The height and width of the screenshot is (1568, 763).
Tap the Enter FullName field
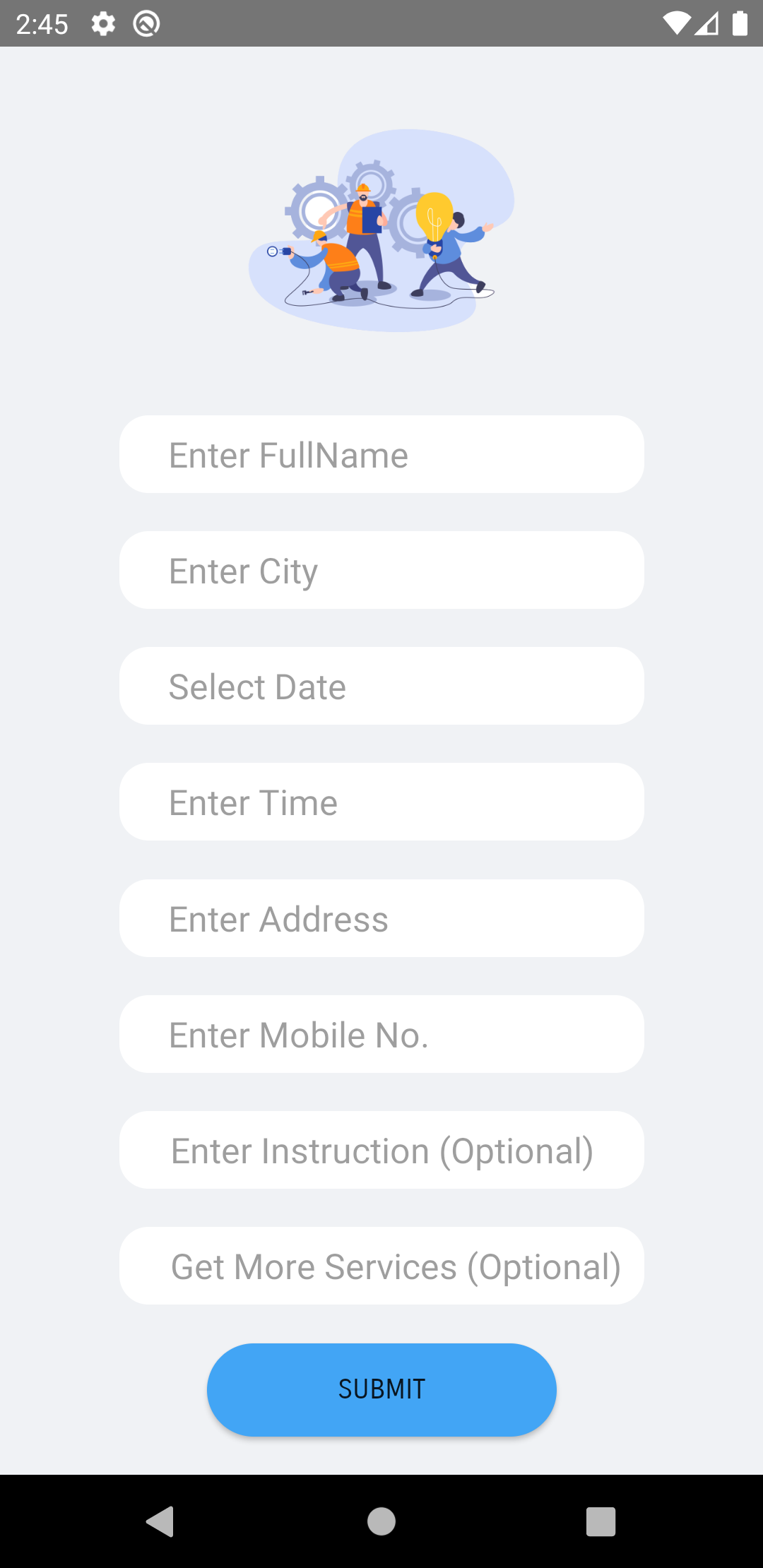(381, 454)
